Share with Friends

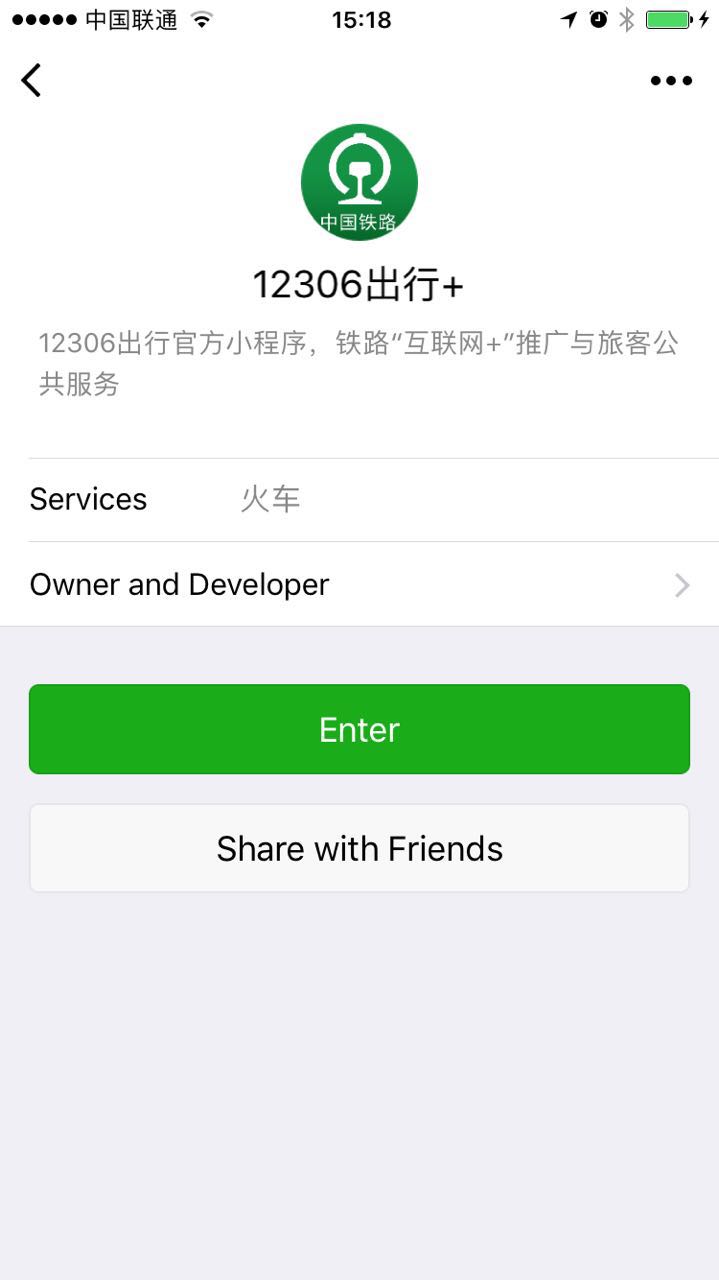pyautogui.click(x=359, y=848)
